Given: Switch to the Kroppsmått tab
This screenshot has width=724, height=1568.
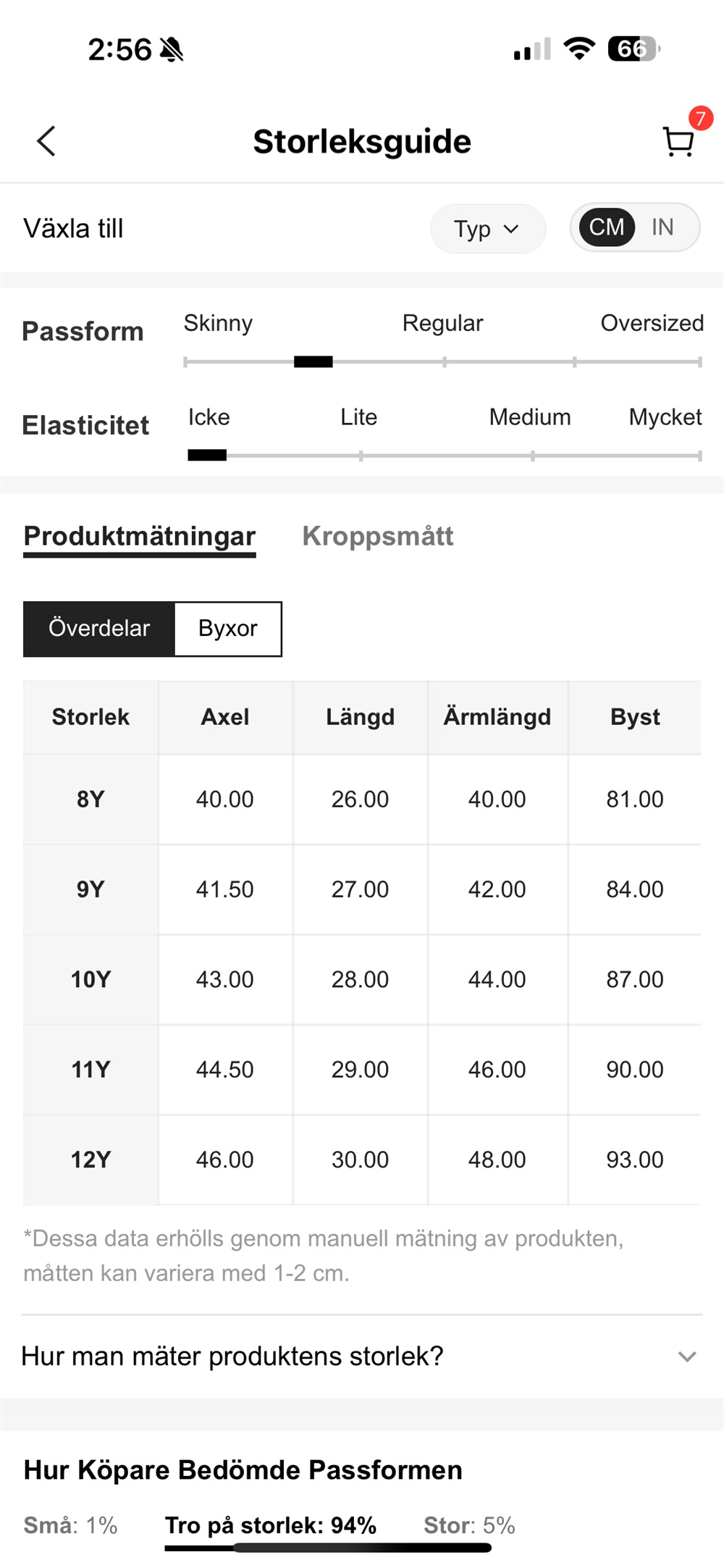Looking at the screenshot, I should point(377,537).
